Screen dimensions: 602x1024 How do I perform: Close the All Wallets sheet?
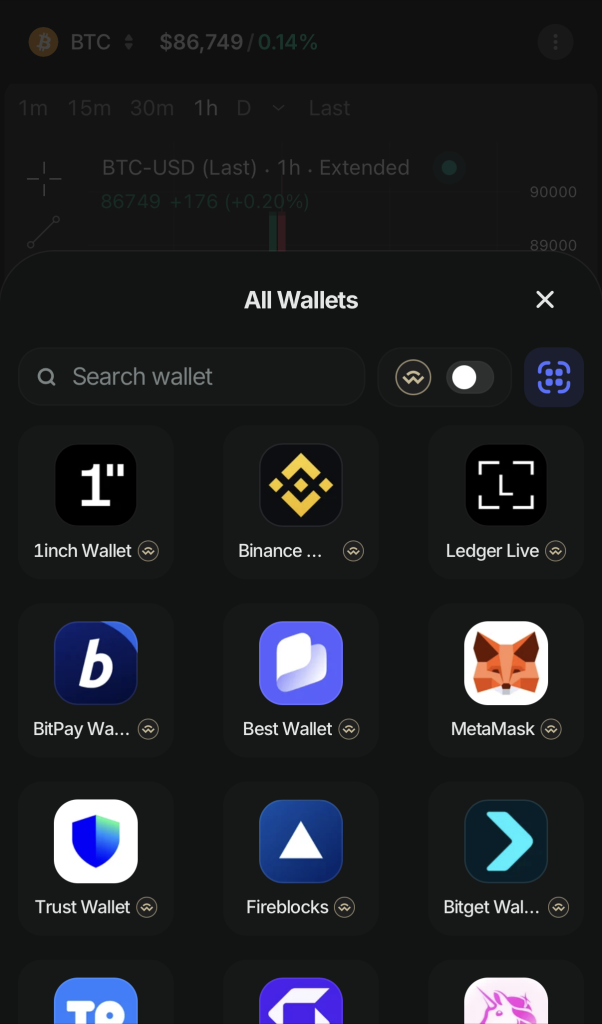tap(545, 300)
